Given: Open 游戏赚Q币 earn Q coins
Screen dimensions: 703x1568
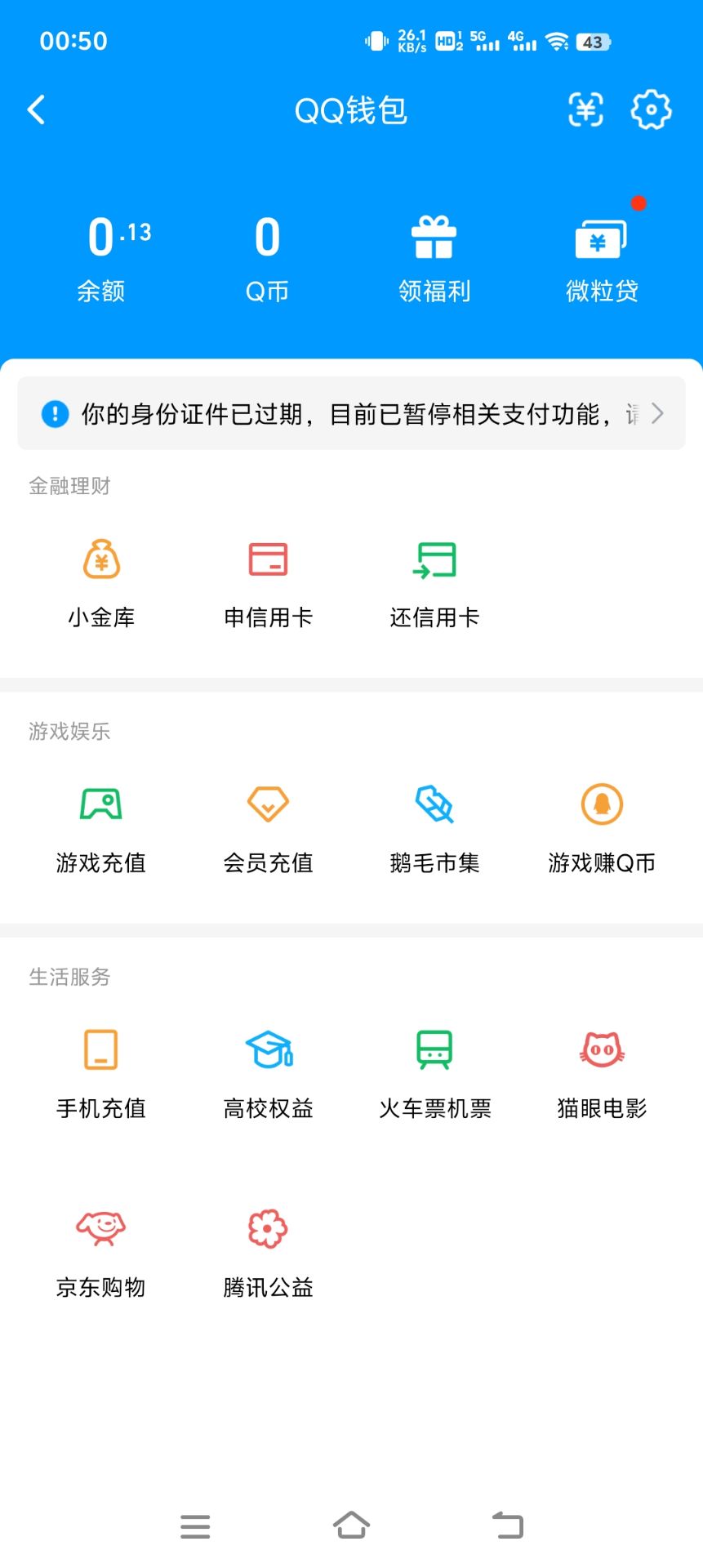Looking at the screenshot, I should click(601, 825).
